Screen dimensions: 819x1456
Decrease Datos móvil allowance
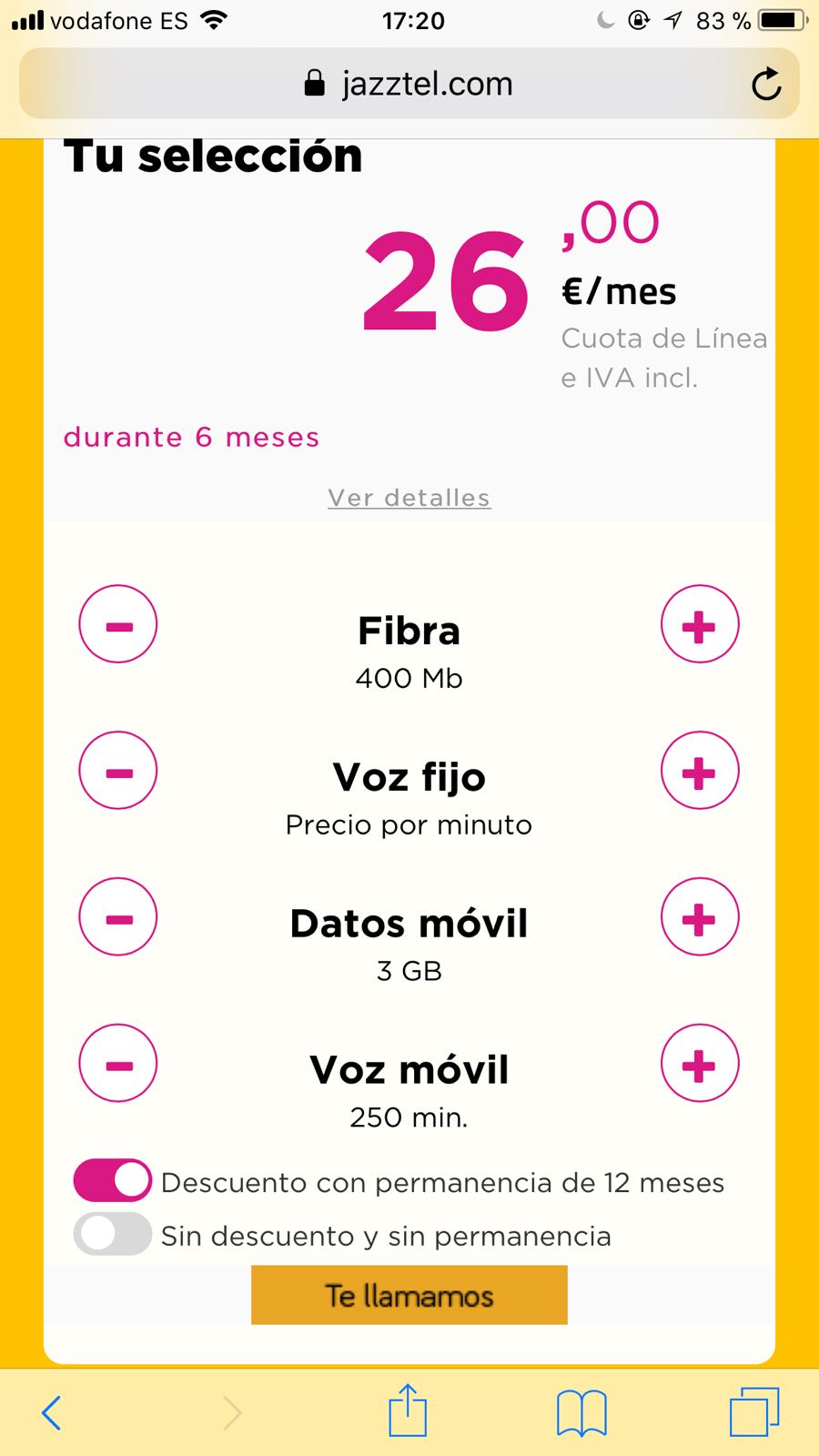tap(118, 917)
